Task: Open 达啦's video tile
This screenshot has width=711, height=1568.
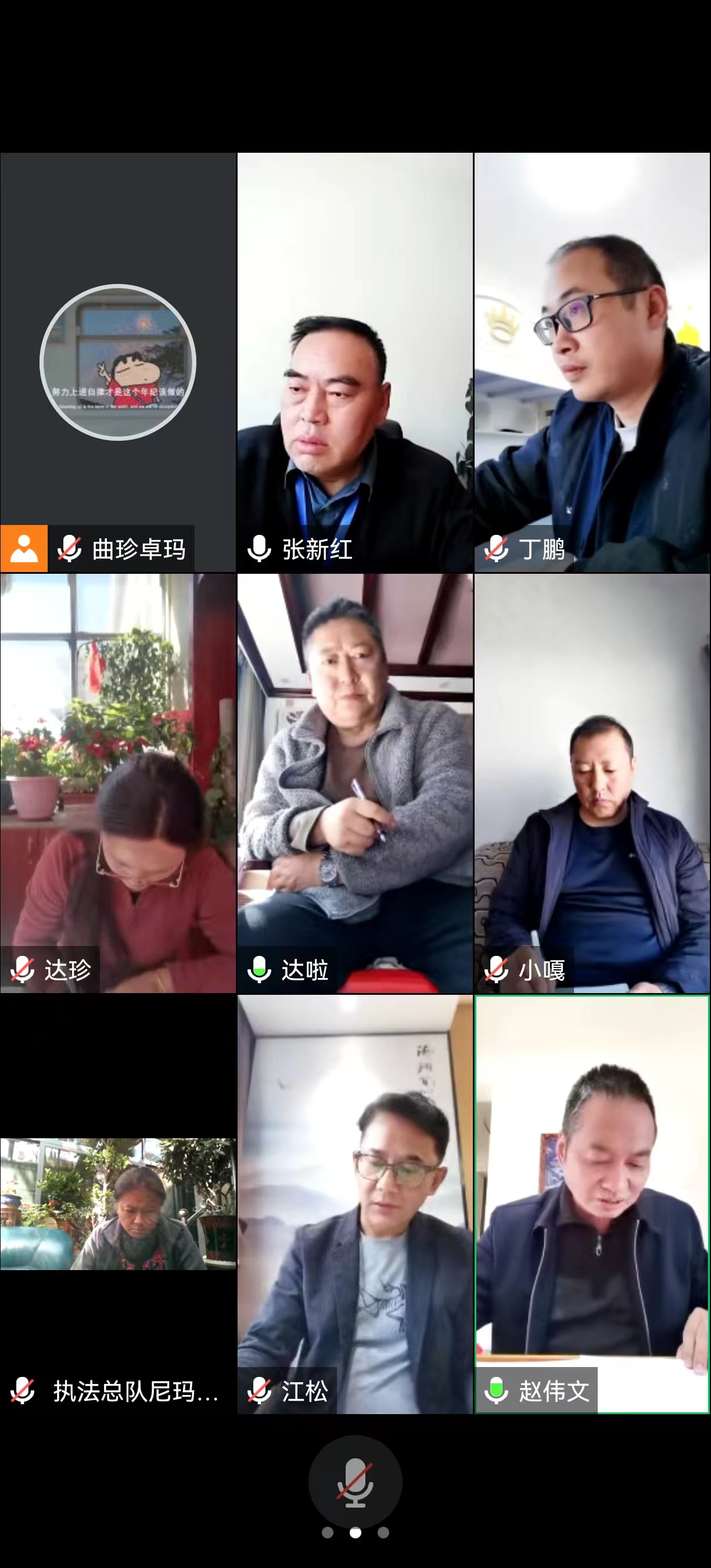Action: 355,783
